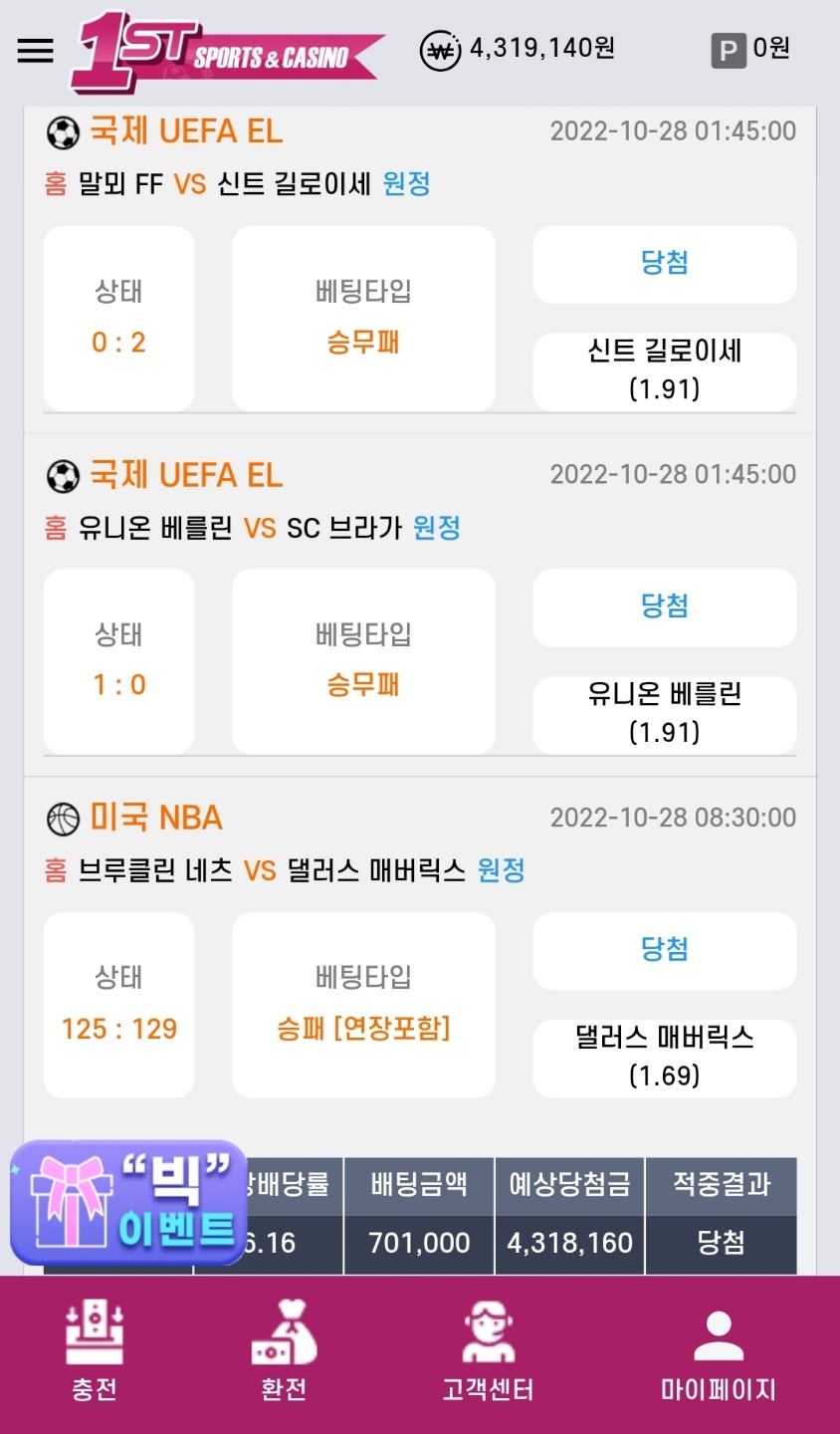Screen dimensions: 840x1434
Task: Go to the 충전 deposit tab
Action: click(x=95, y=1352)
